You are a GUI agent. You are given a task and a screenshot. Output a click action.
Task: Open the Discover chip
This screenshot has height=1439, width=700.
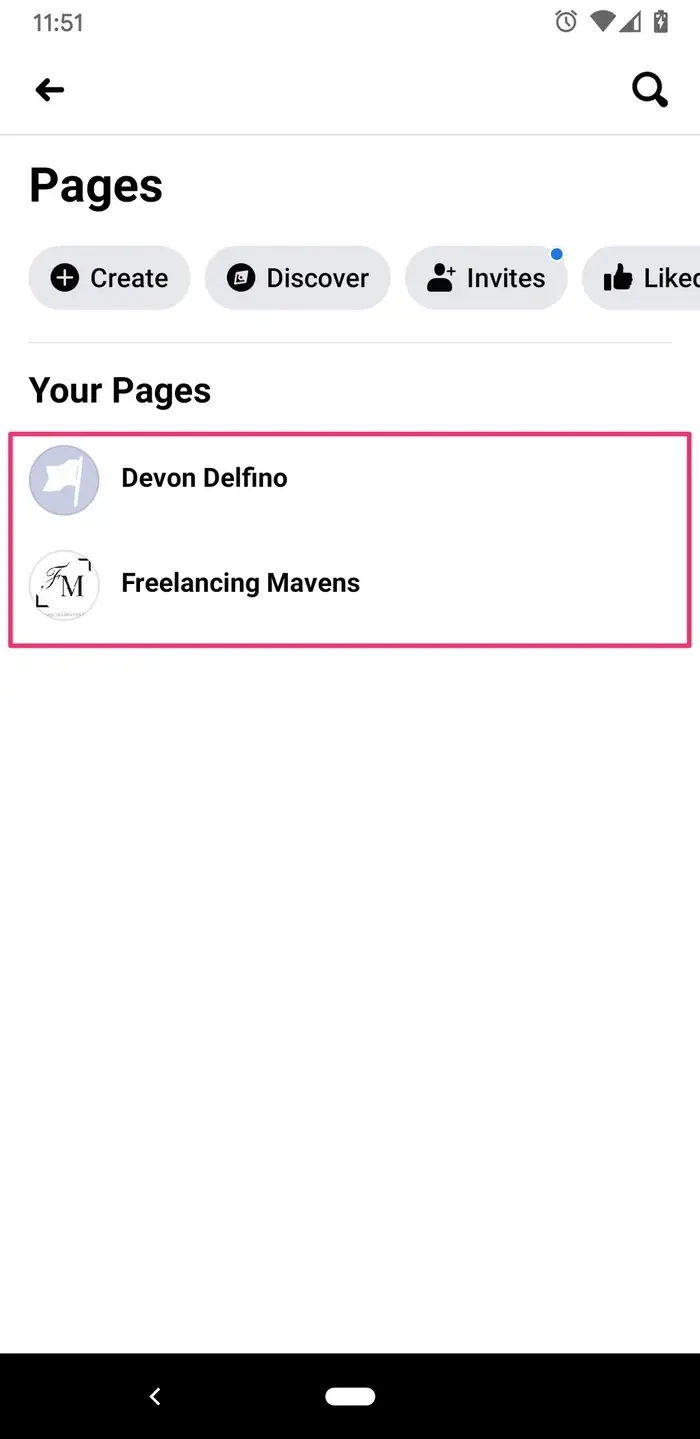click(x=297, y=278)
